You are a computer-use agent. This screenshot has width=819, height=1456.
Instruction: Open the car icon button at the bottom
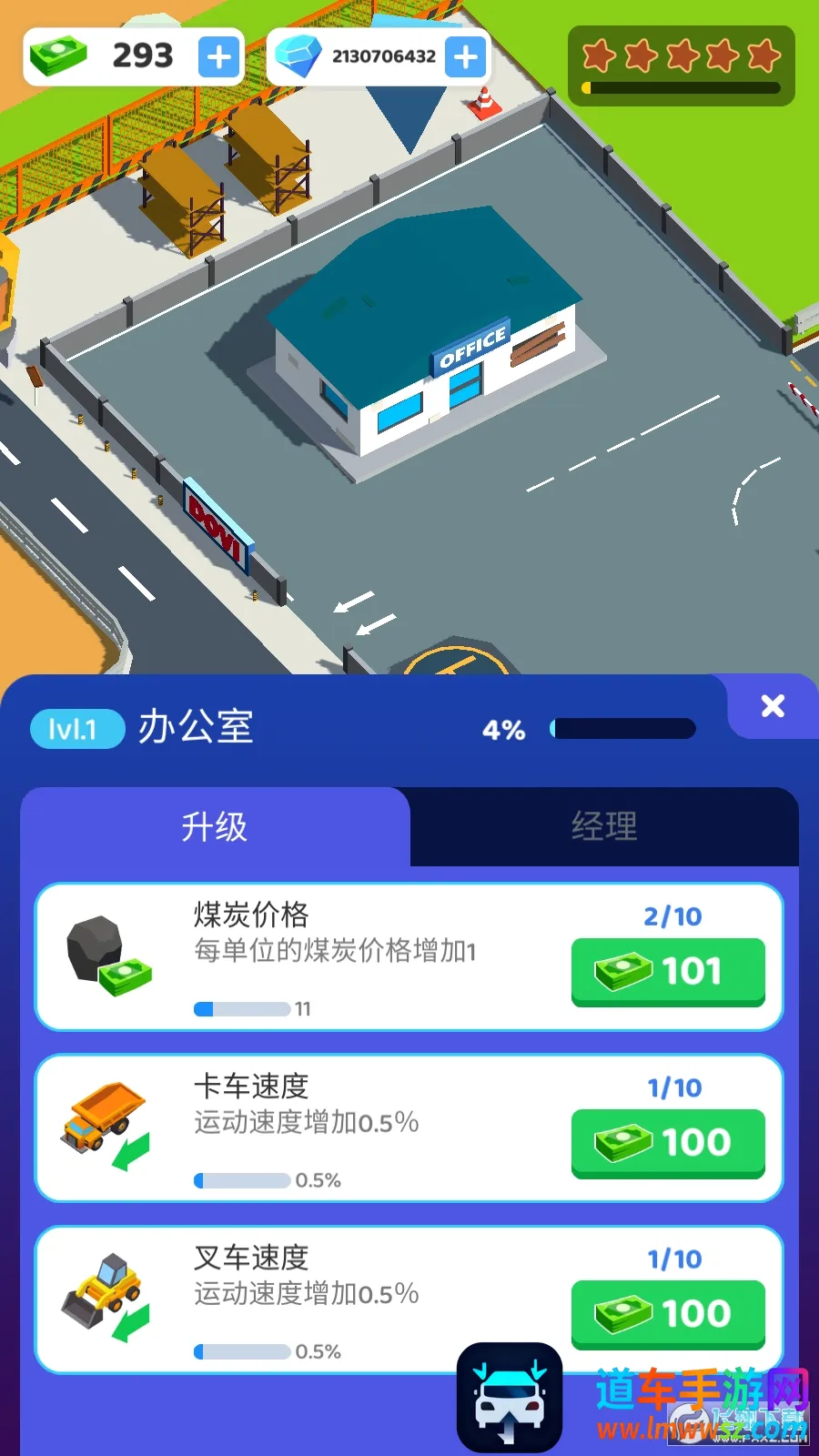[510, 1397]
